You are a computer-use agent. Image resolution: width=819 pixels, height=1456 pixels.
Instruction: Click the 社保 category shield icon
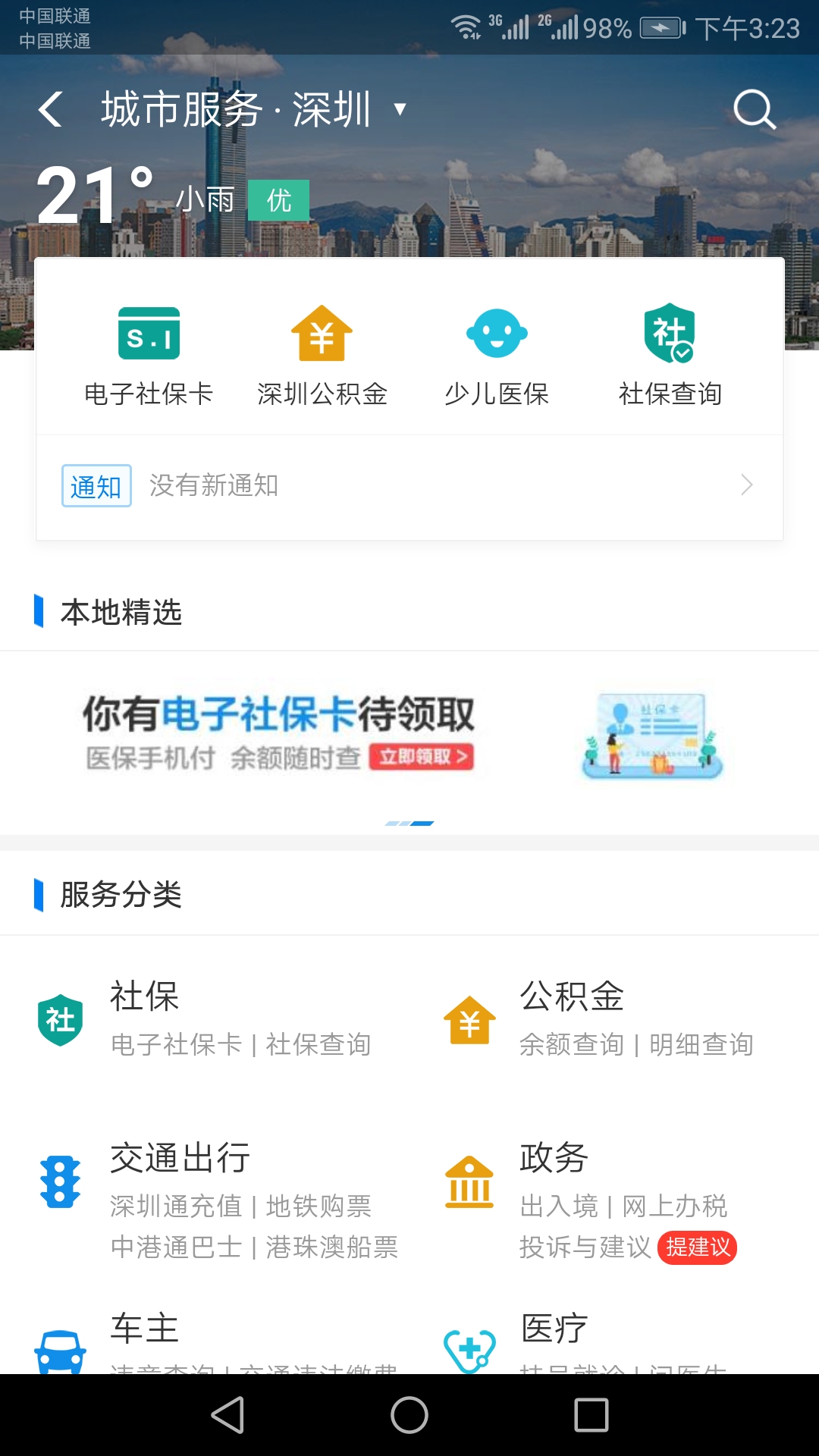click(x=59, y=1020)
